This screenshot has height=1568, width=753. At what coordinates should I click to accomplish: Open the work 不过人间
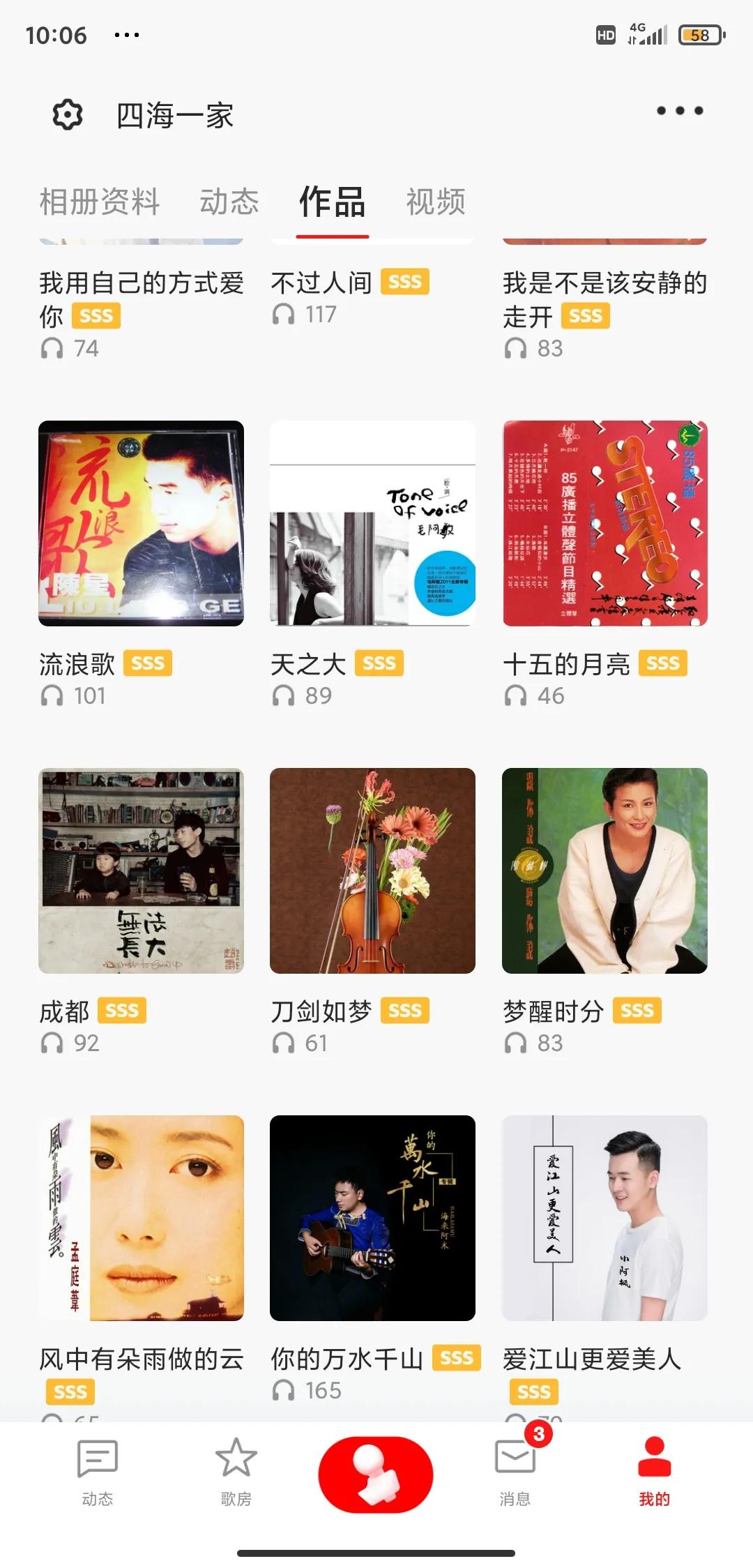click(321, 283)
